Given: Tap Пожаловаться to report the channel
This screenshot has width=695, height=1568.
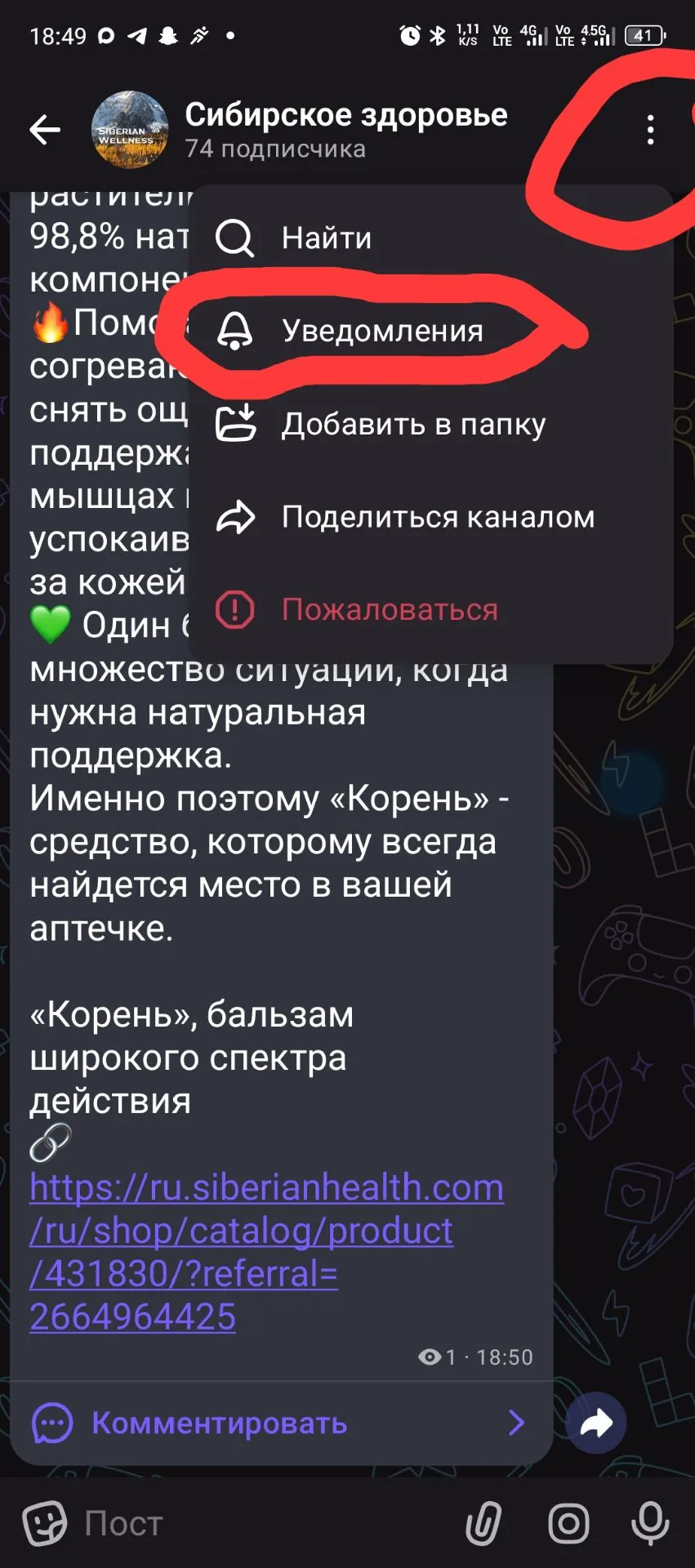Looking at the screenshot, I should coord(430,610).
